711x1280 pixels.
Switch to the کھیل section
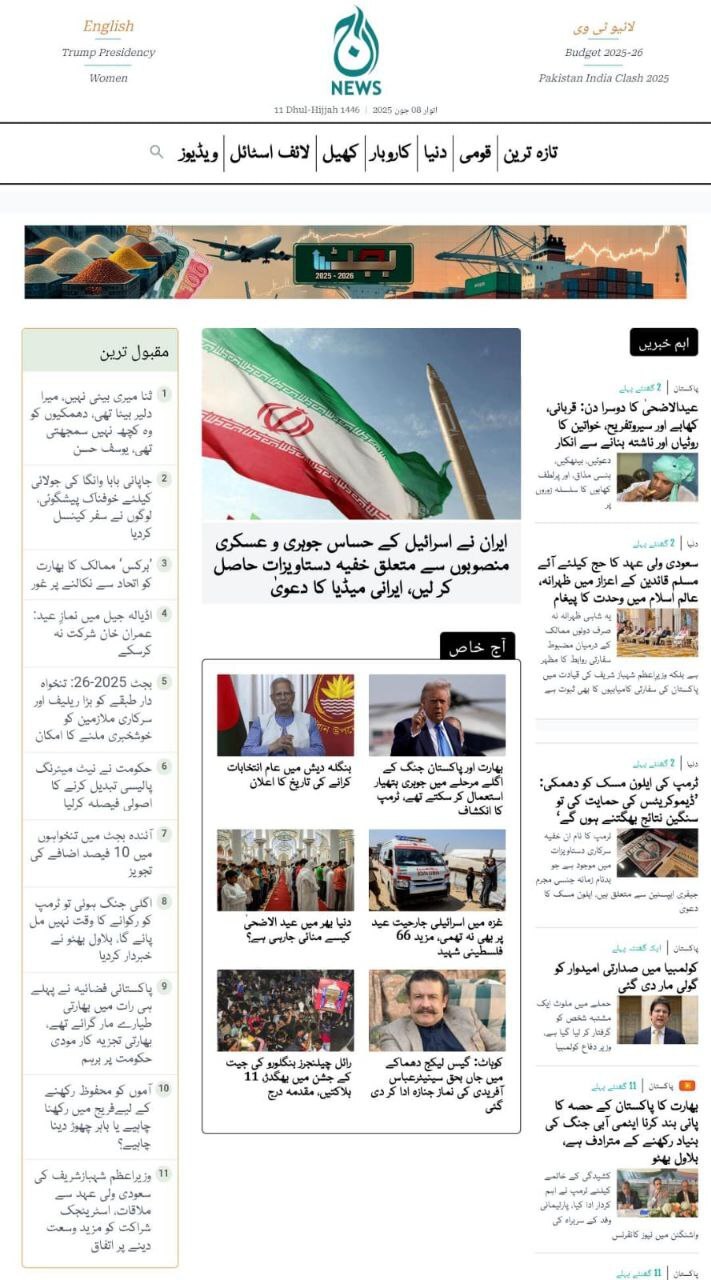pyautogui.click(x=340, y=153)
